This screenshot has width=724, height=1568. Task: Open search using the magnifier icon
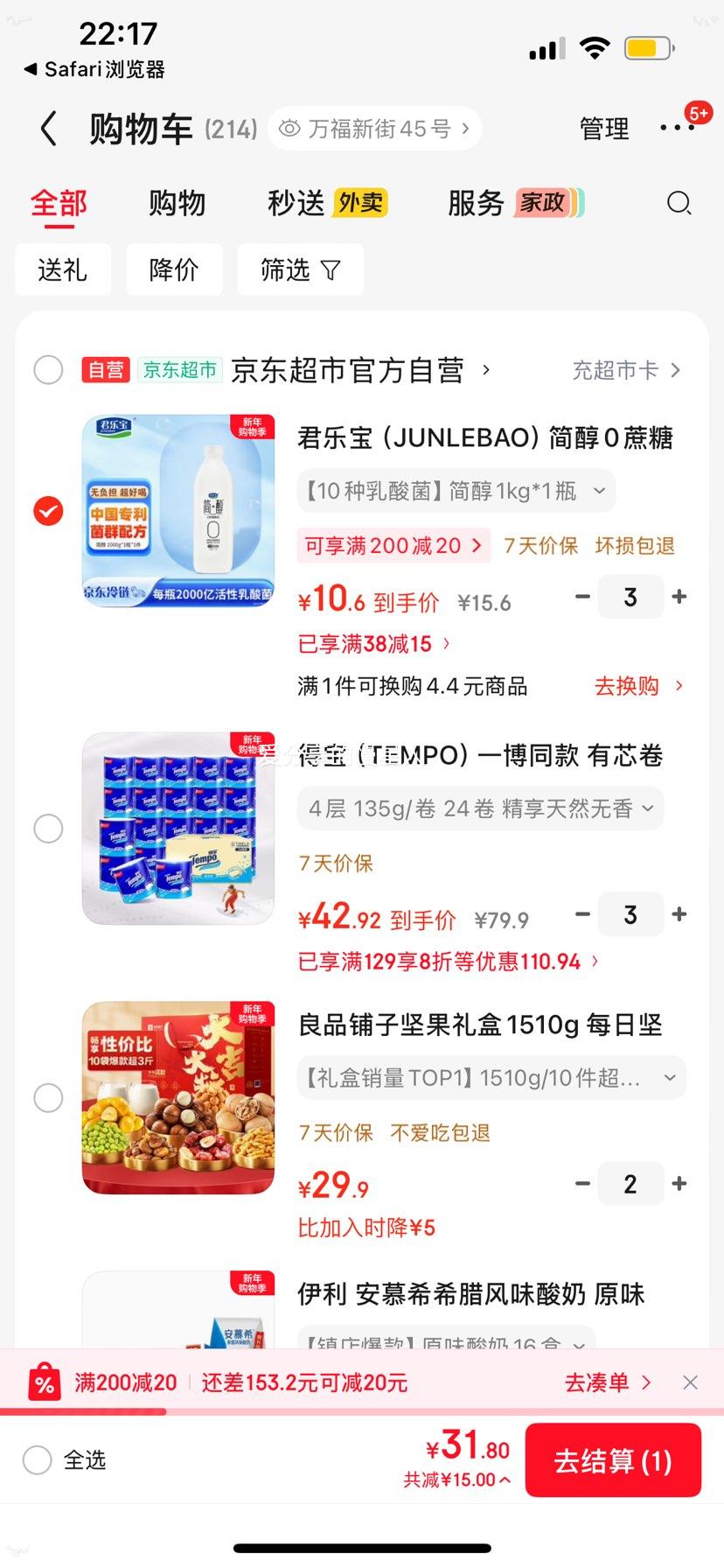coord(679,203)
